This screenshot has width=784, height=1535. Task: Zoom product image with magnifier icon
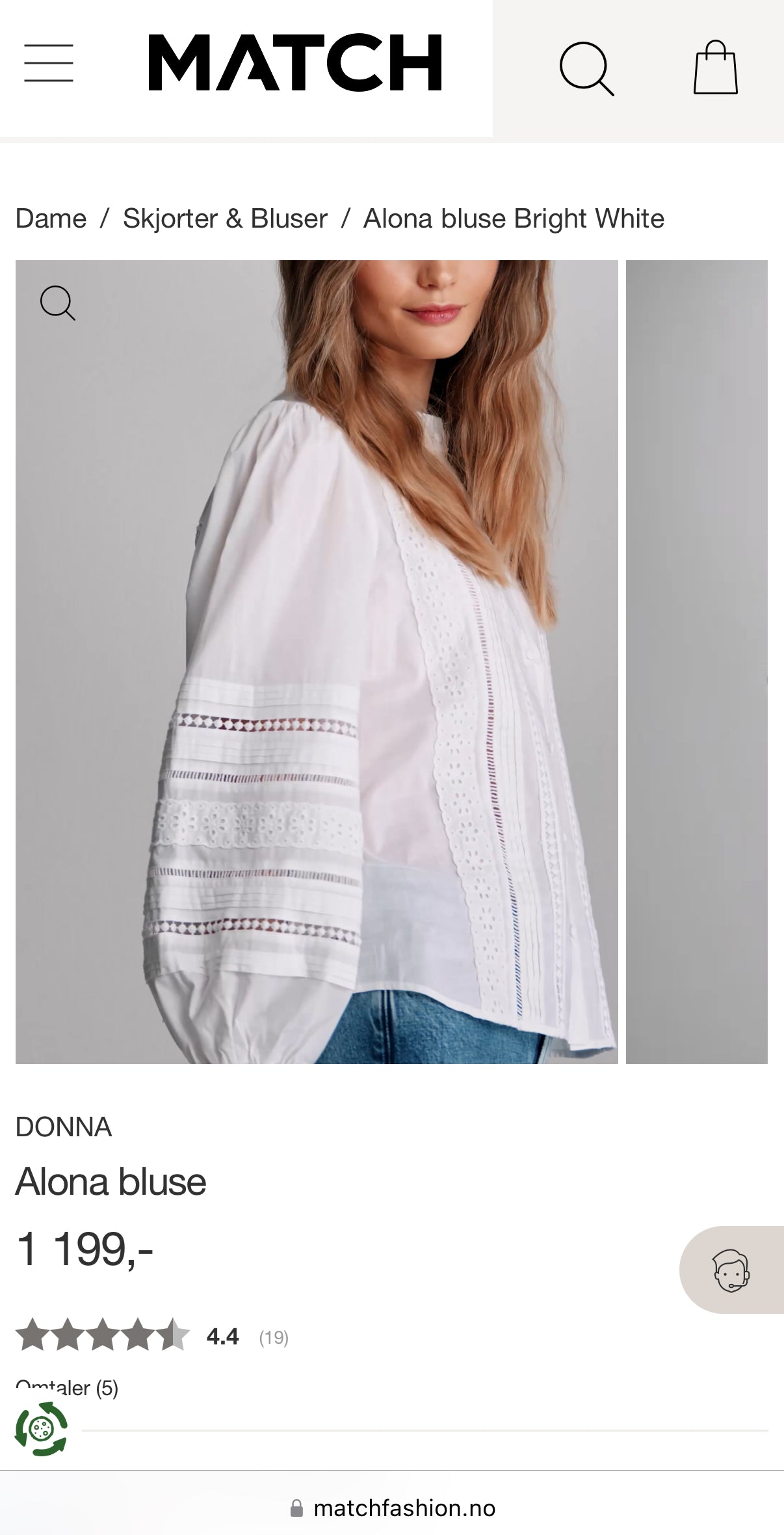point(58,303)
